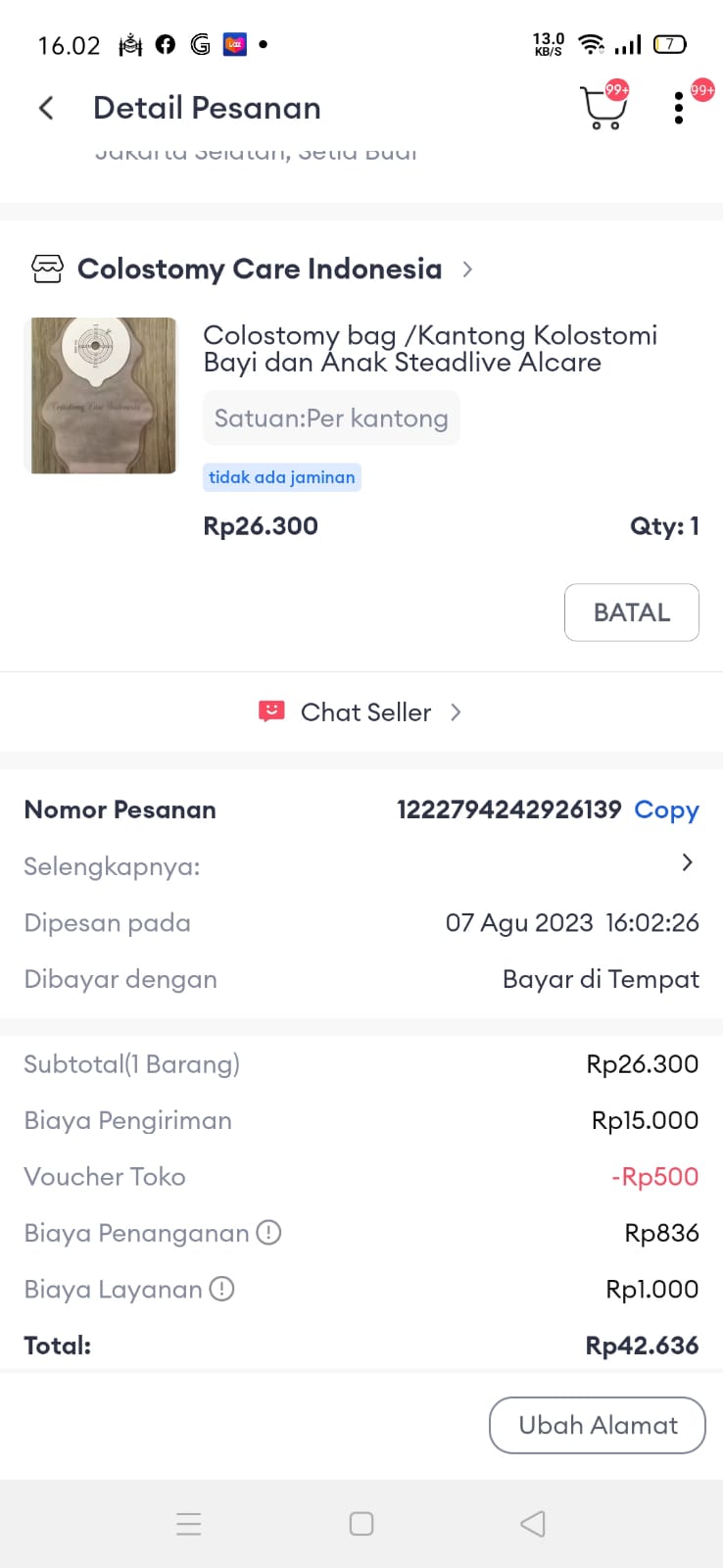The height and width of the screenshot is (1568, 723).
Task: Open the Colostomy bag product image
Action: tap(100, 395)
